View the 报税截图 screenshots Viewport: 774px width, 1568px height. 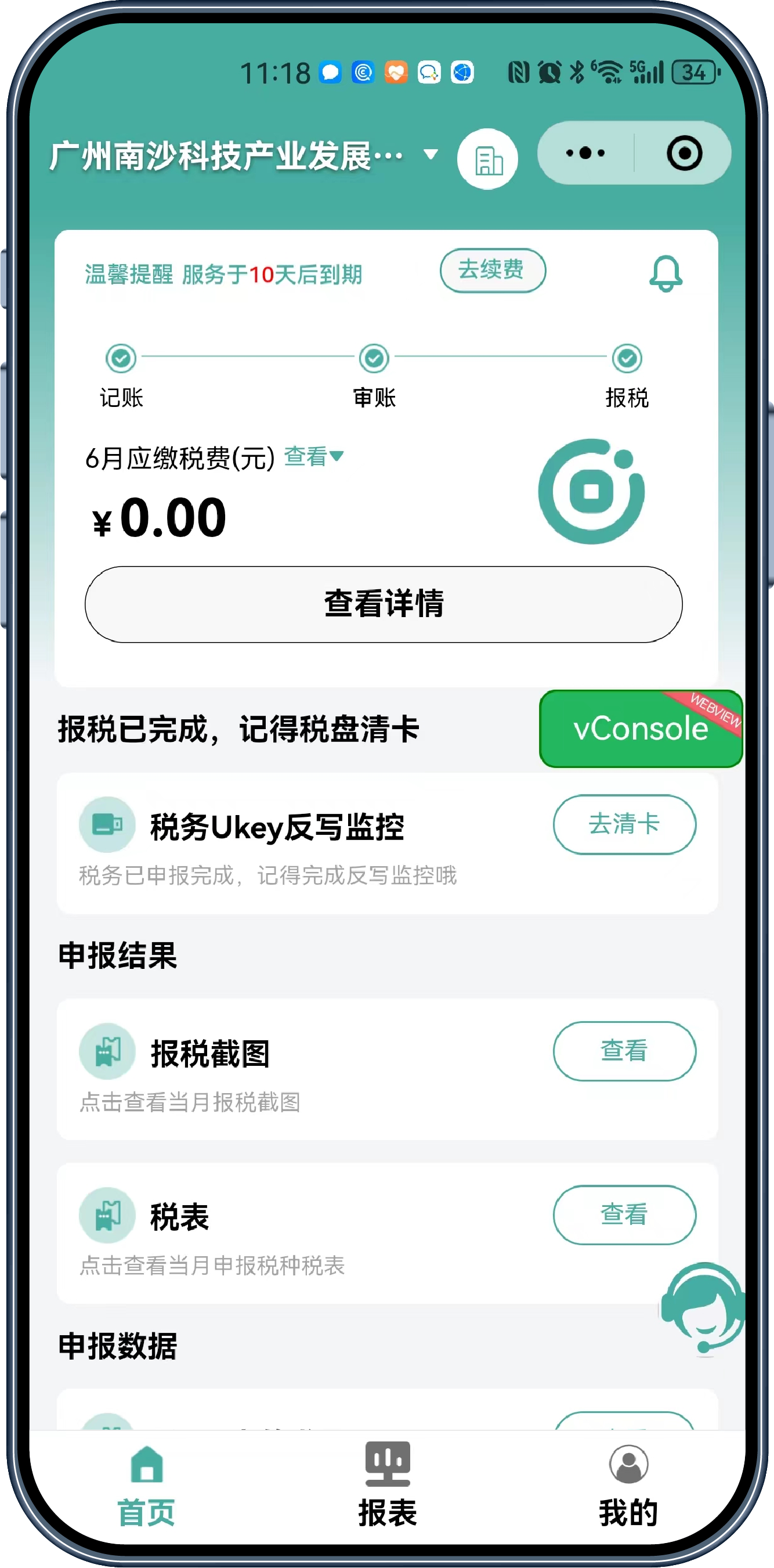(624, 1051)
